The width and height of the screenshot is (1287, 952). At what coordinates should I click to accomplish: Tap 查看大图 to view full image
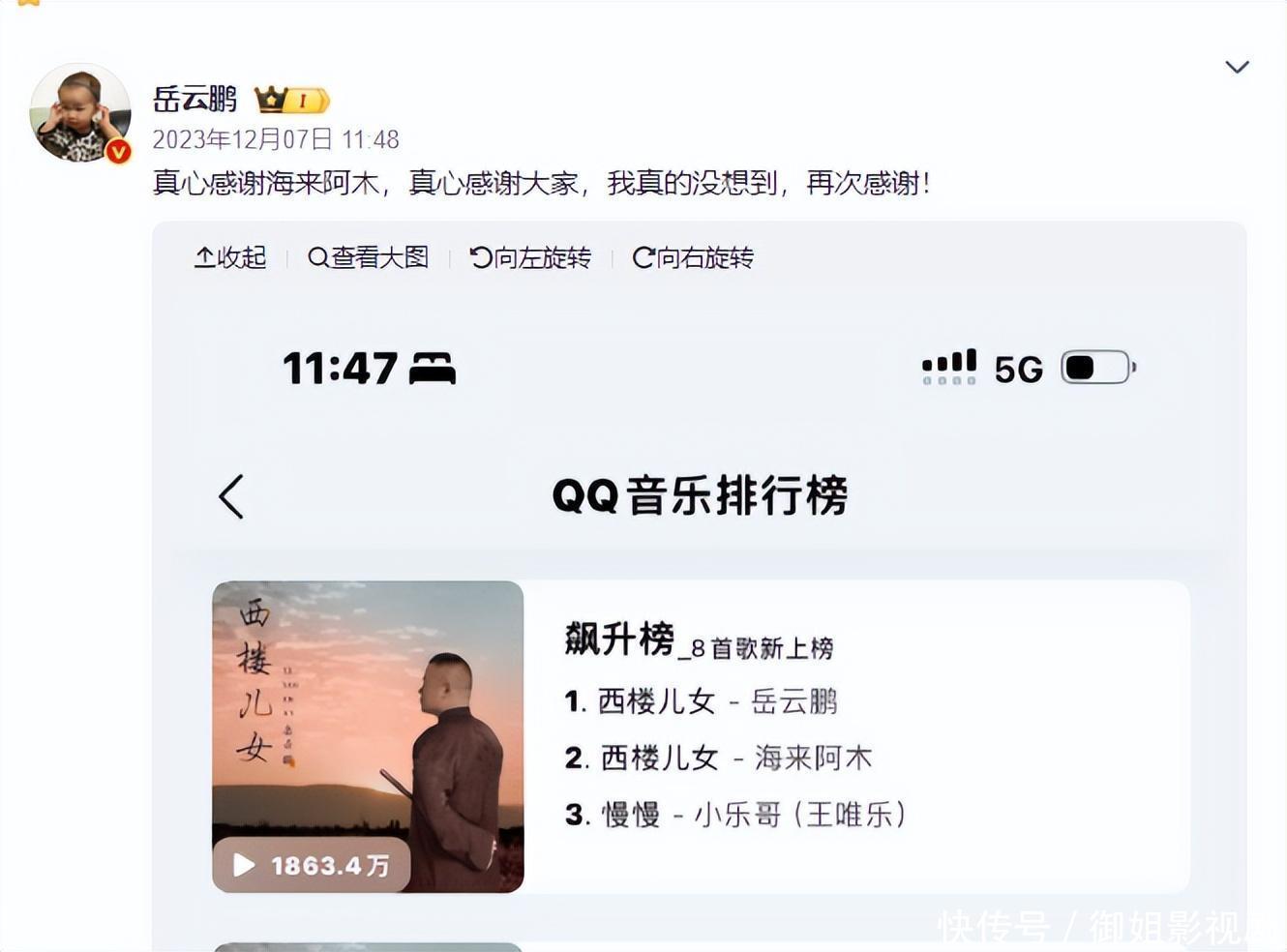(368, 257)
